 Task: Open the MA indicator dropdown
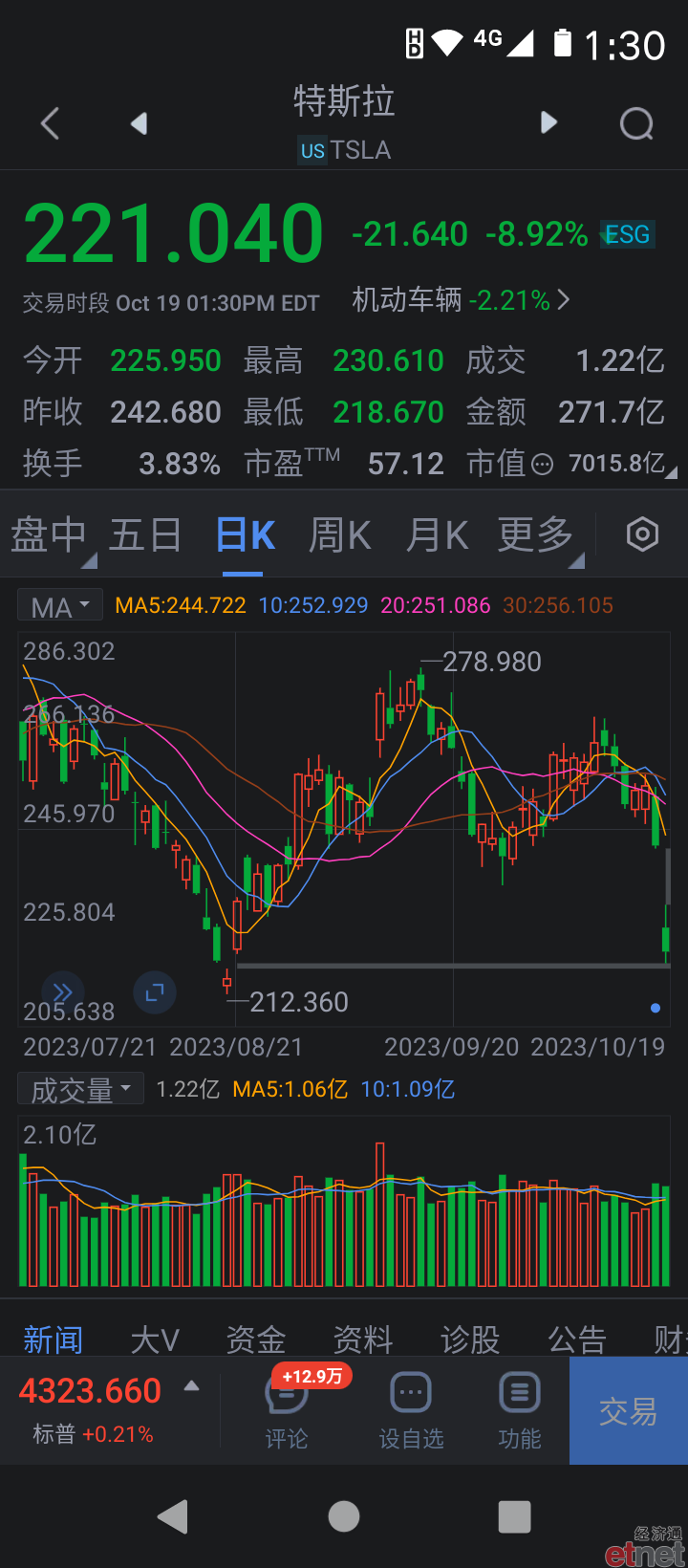[x=60, y=606]
